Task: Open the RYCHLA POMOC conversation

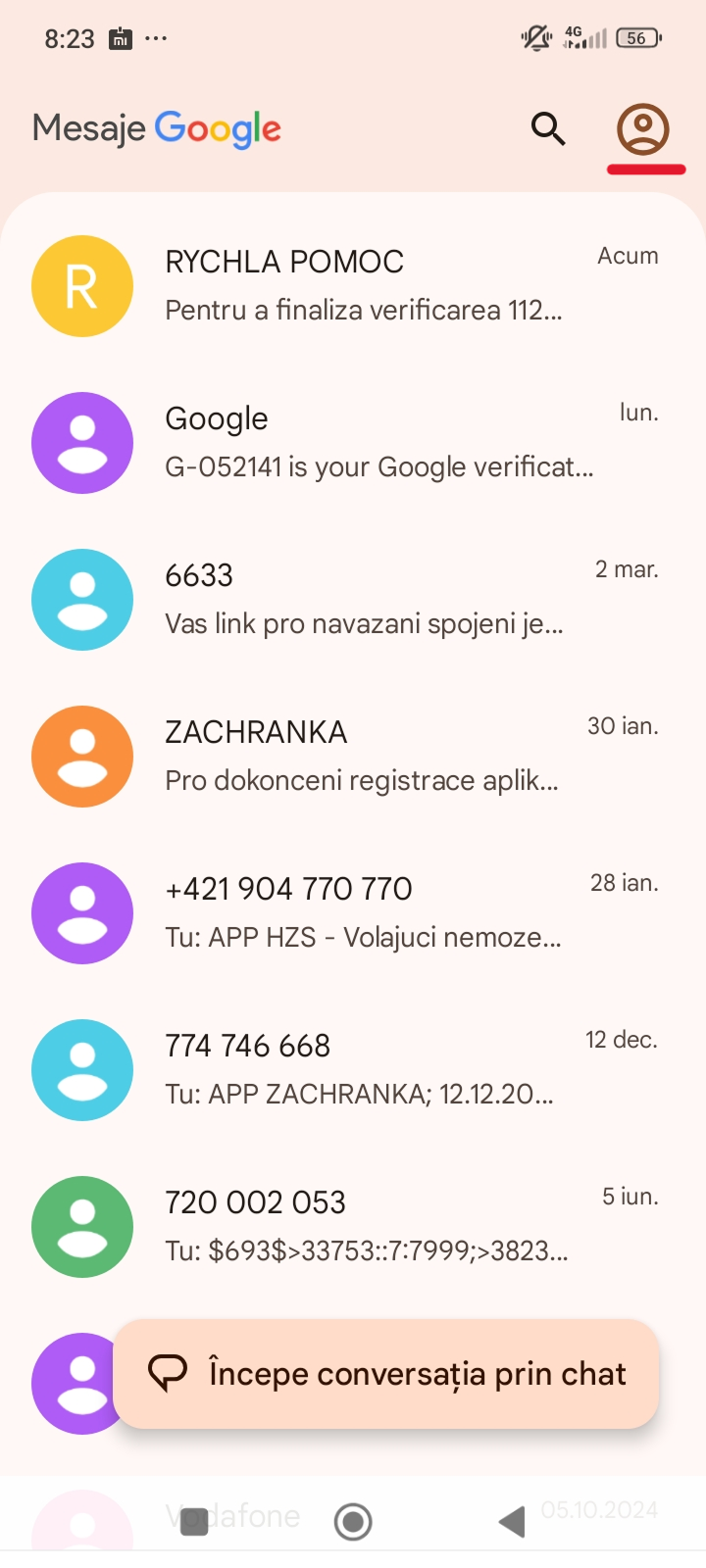Action: 363,286
